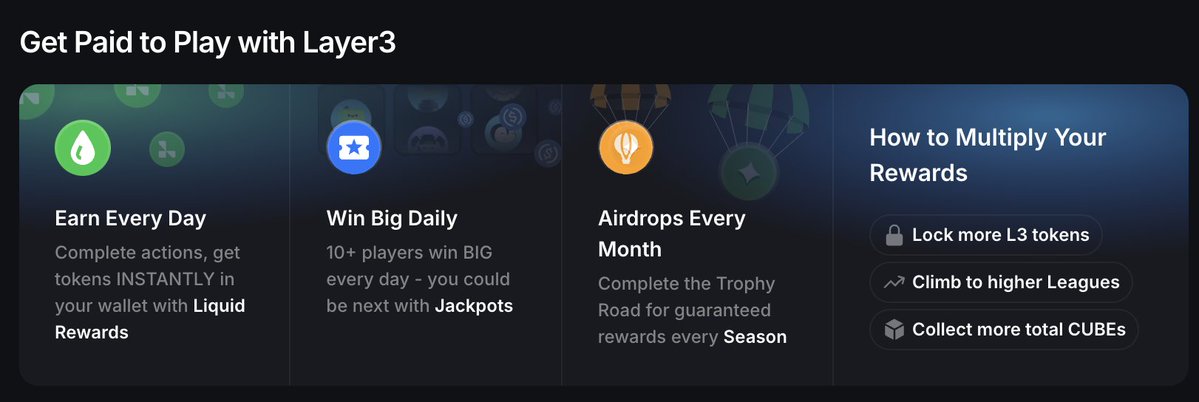Tap the Lock more L3 tokens chip
1199x402 pixels.
click(x=985, y=236)
